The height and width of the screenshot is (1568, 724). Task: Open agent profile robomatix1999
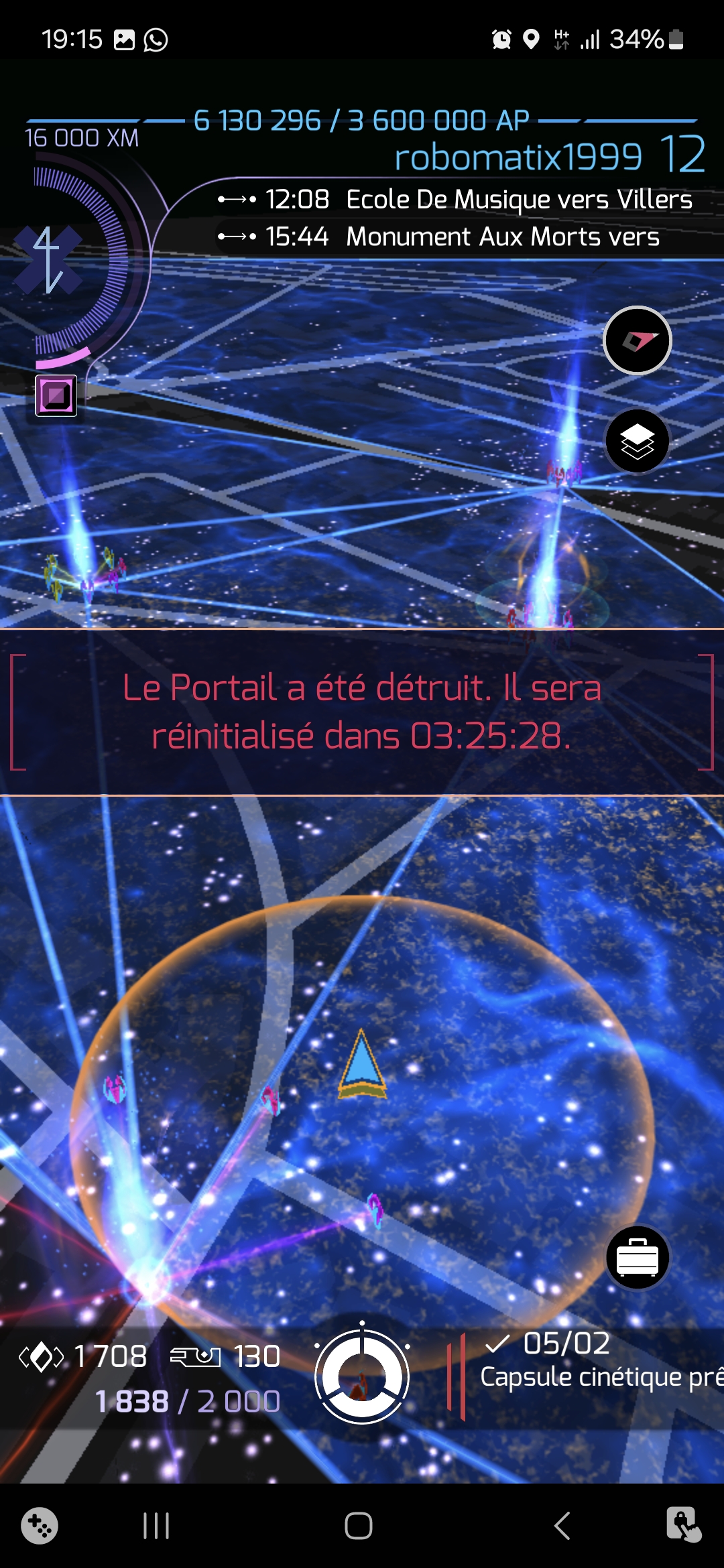tap(518, 157)
